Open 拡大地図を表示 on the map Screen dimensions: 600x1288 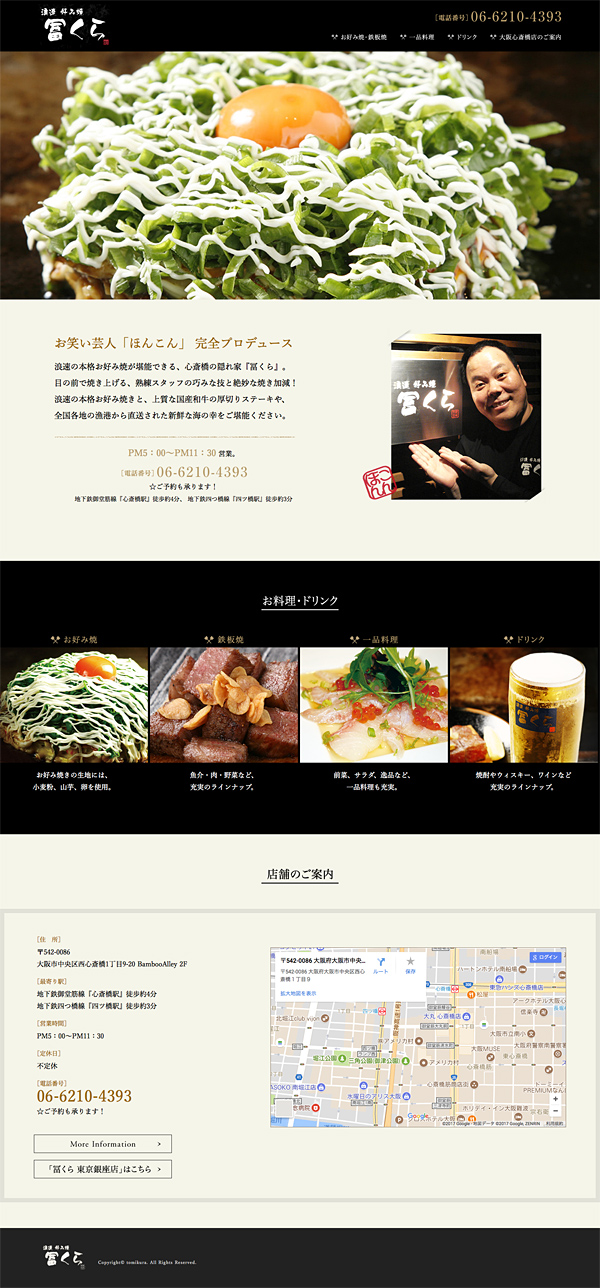[298, 993]
